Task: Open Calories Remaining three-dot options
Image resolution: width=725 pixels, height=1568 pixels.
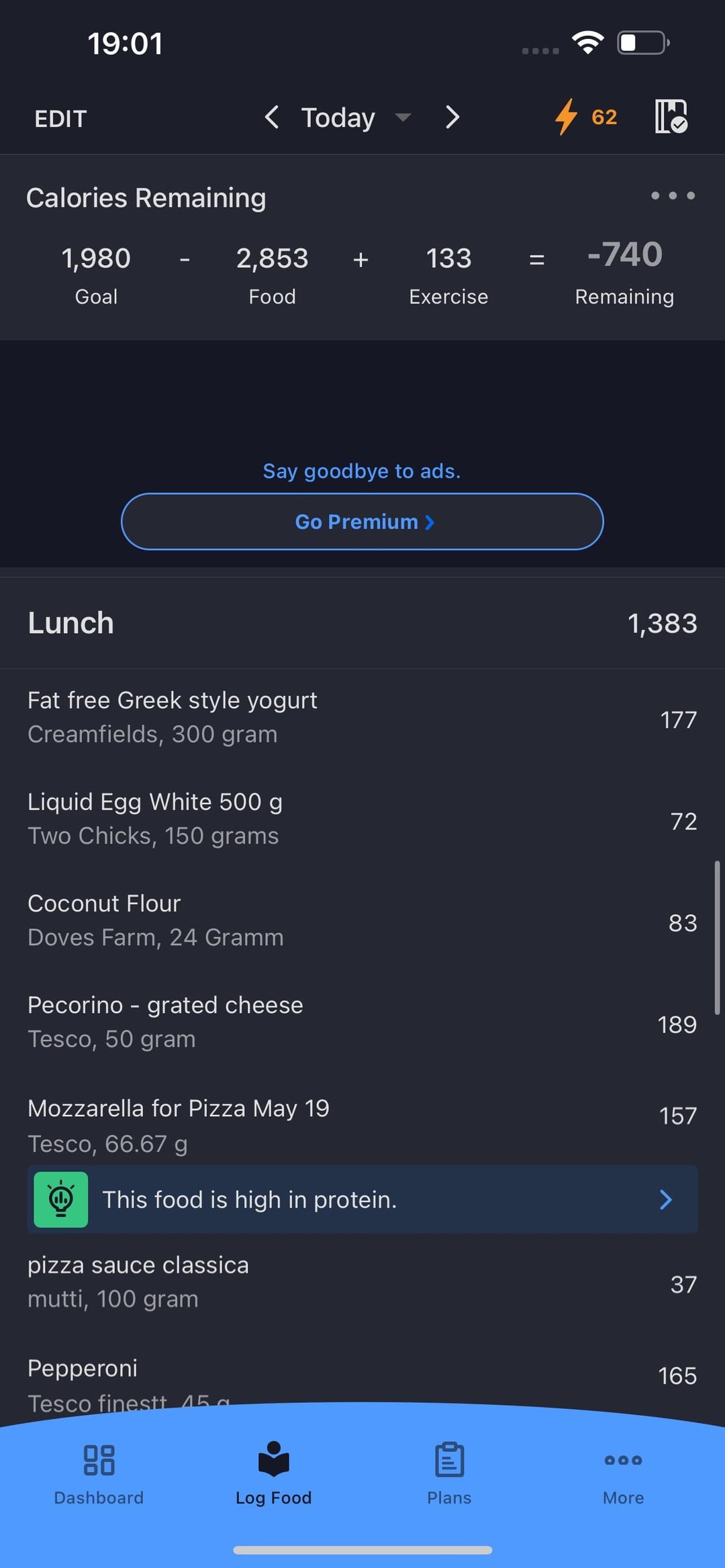Action: [x=673, y=196]
